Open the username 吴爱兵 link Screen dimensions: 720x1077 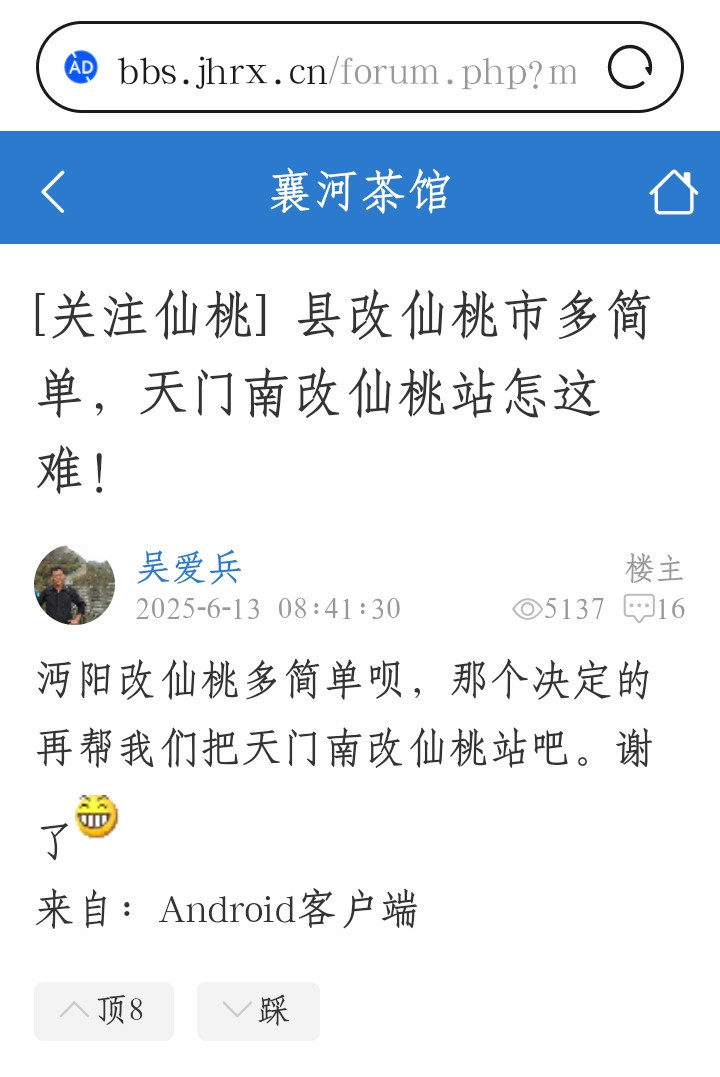pyautogui.click(x=189, y=568)
